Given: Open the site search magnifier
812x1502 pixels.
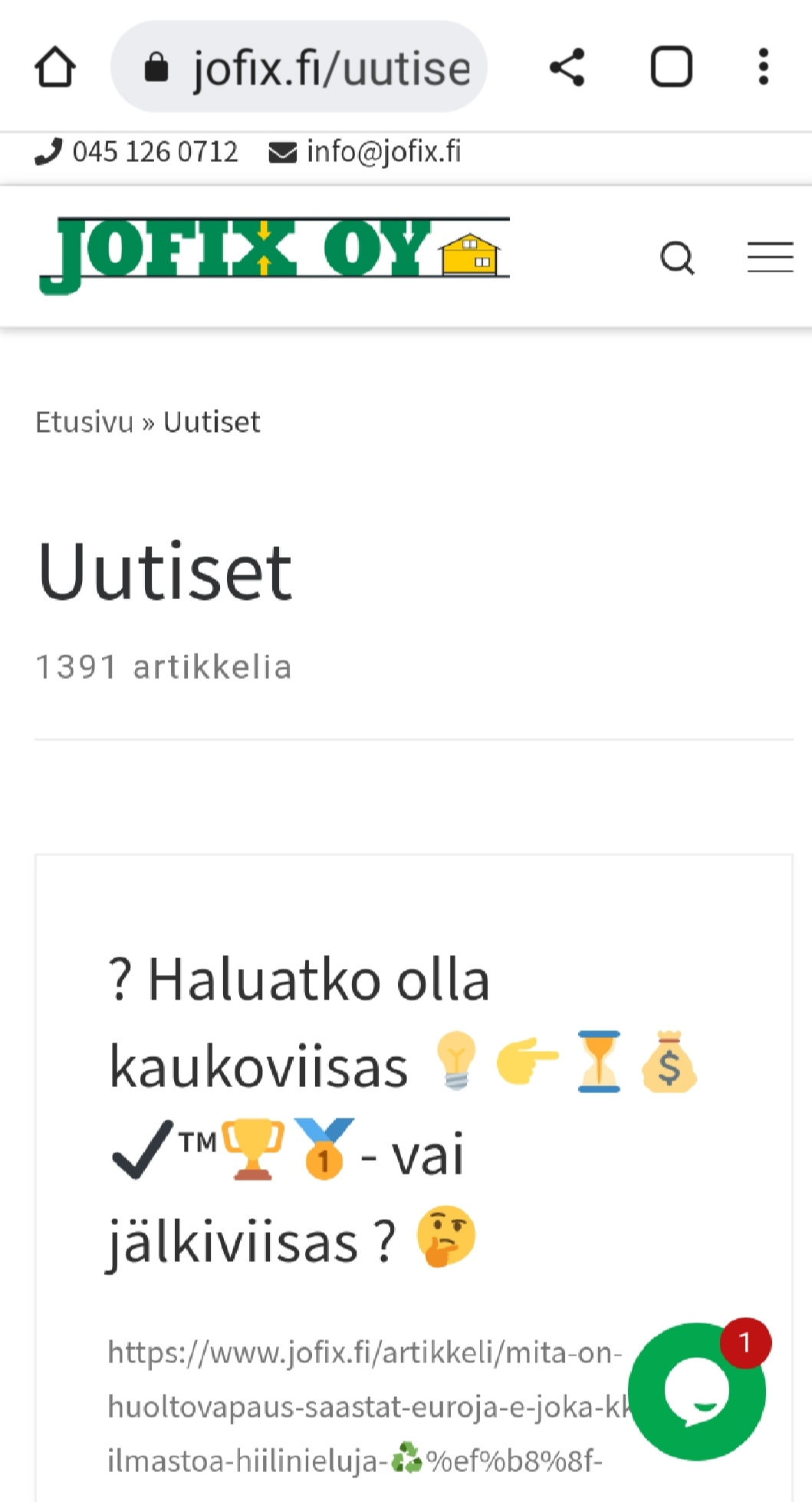Looking at the screenshot, I should [677, 258].
